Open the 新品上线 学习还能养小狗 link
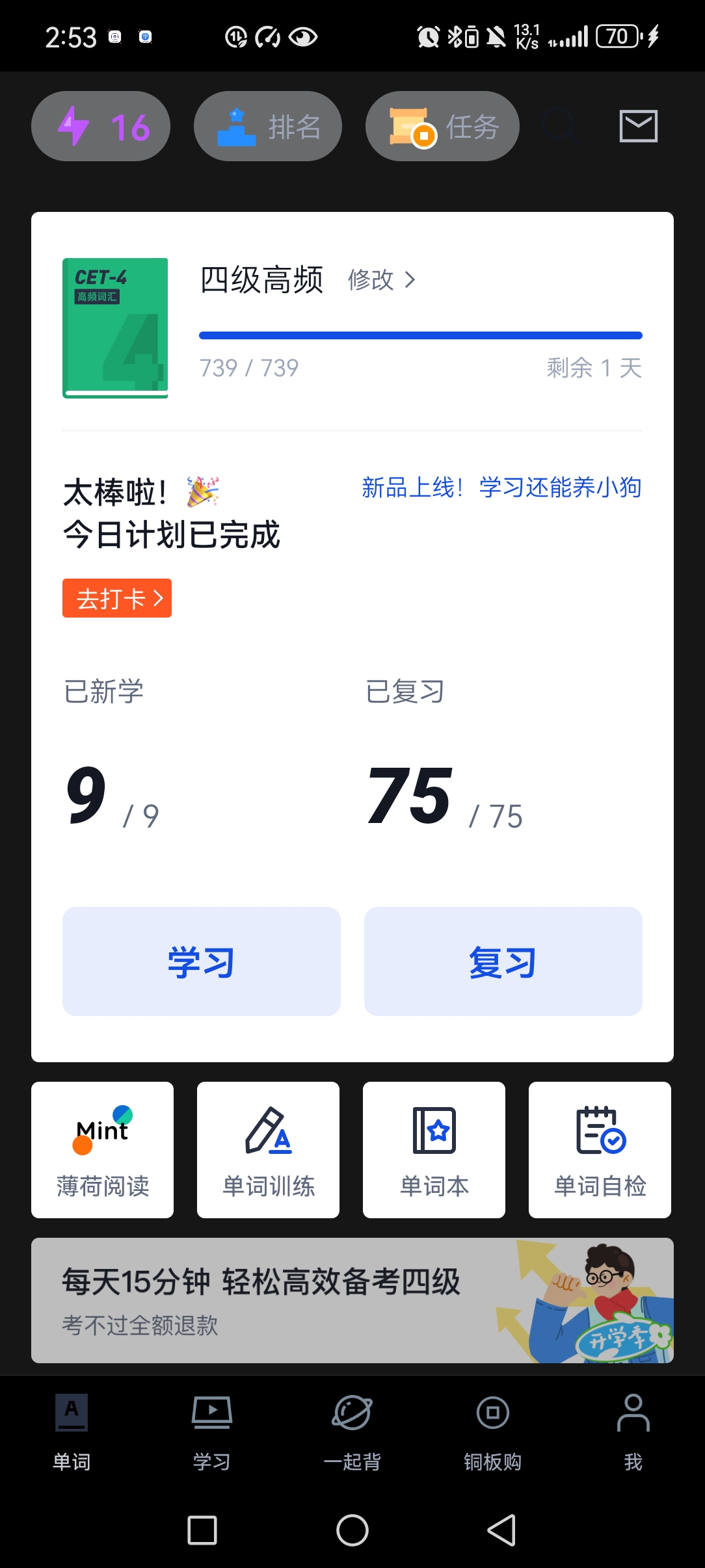Screen dimensions: 705x1568 tap(501, 488)
